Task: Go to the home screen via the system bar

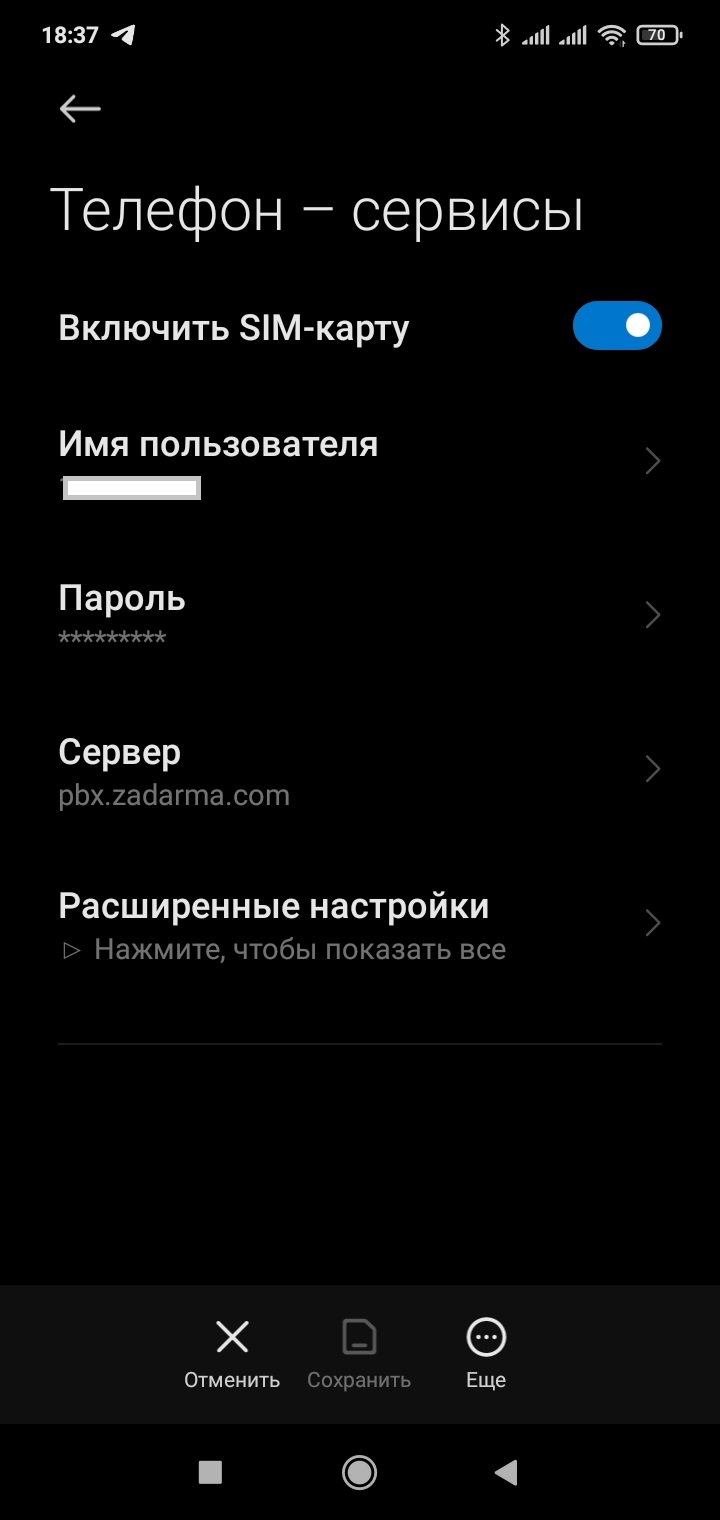Action: point(359,1471)
